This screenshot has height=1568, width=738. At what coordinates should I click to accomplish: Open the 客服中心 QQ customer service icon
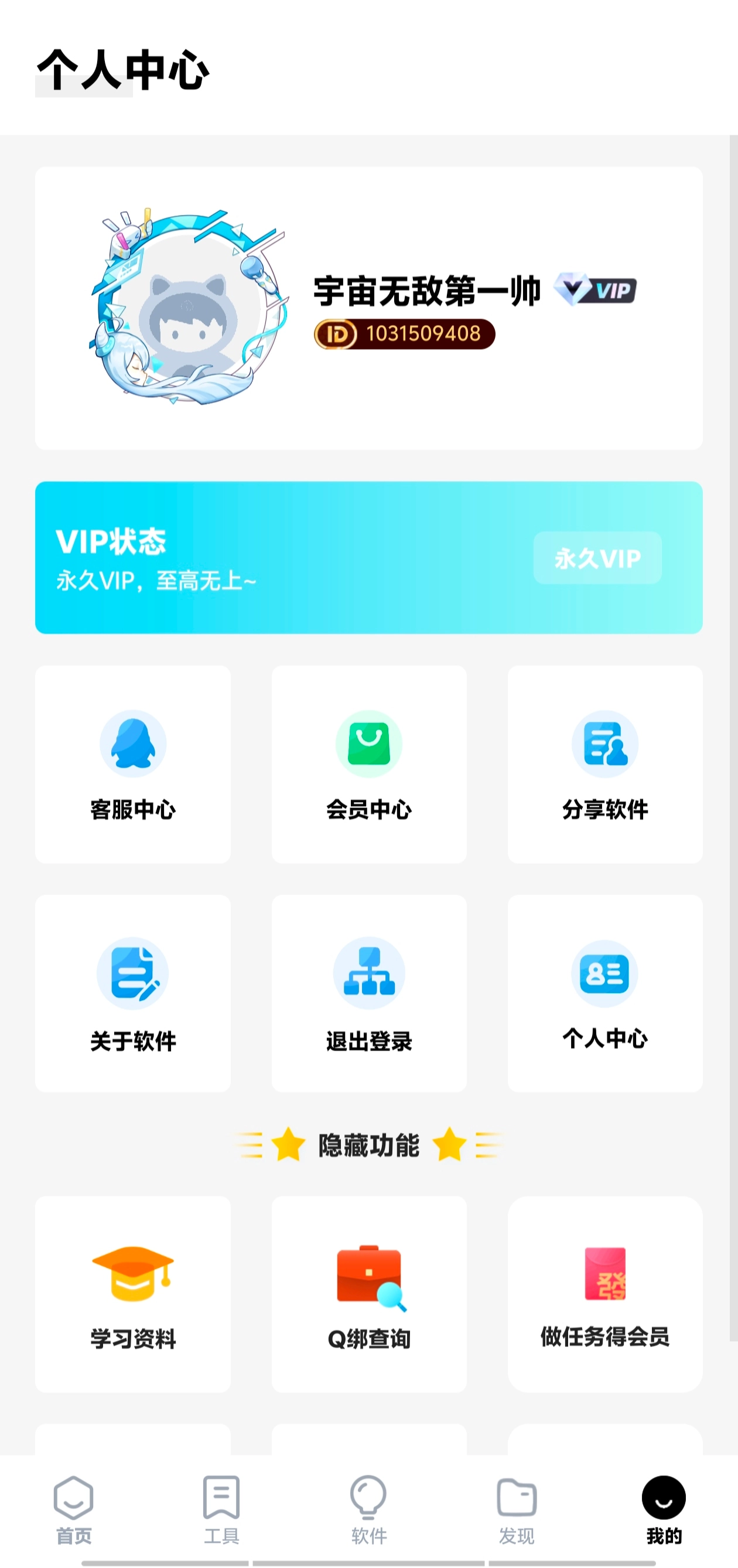(132, 744)
